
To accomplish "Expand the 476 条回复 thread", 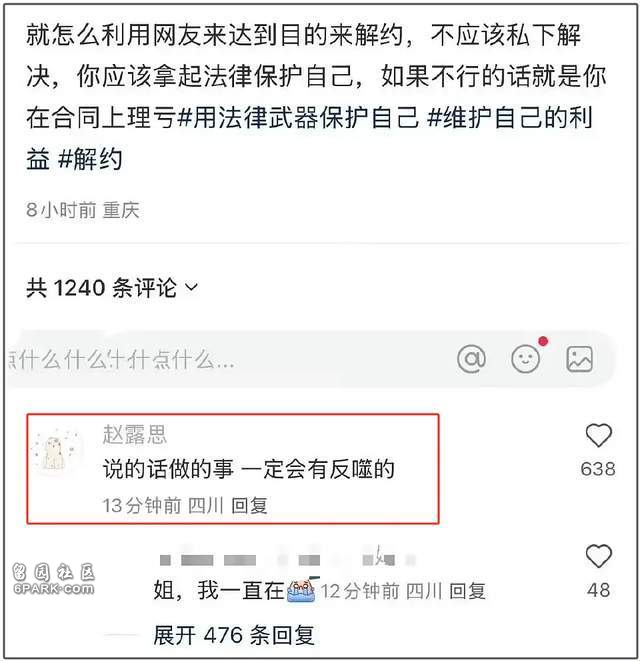I will (234, 635).
